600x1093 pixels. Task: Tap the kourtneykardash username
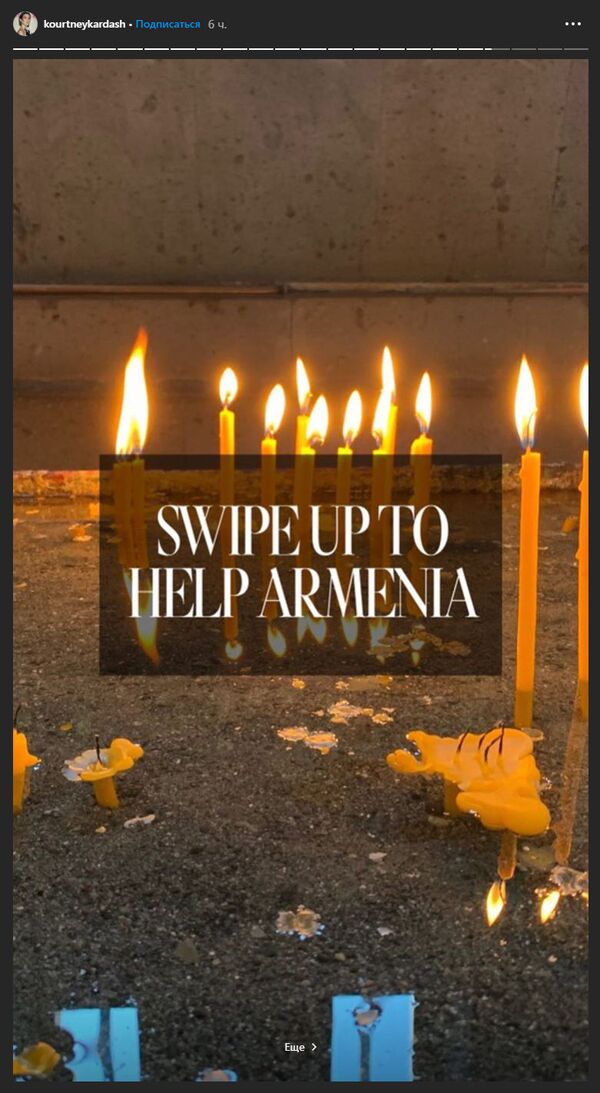[84, 24]
